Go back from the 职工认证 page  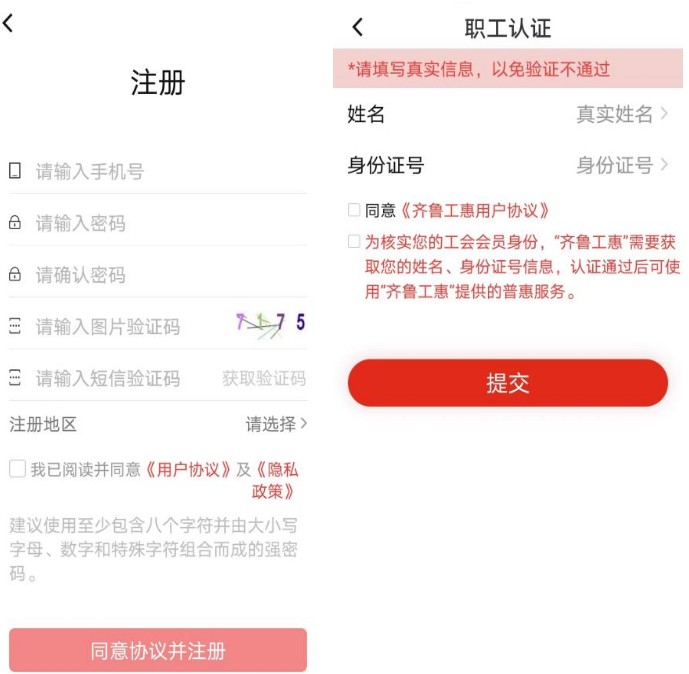click(358, 28)
